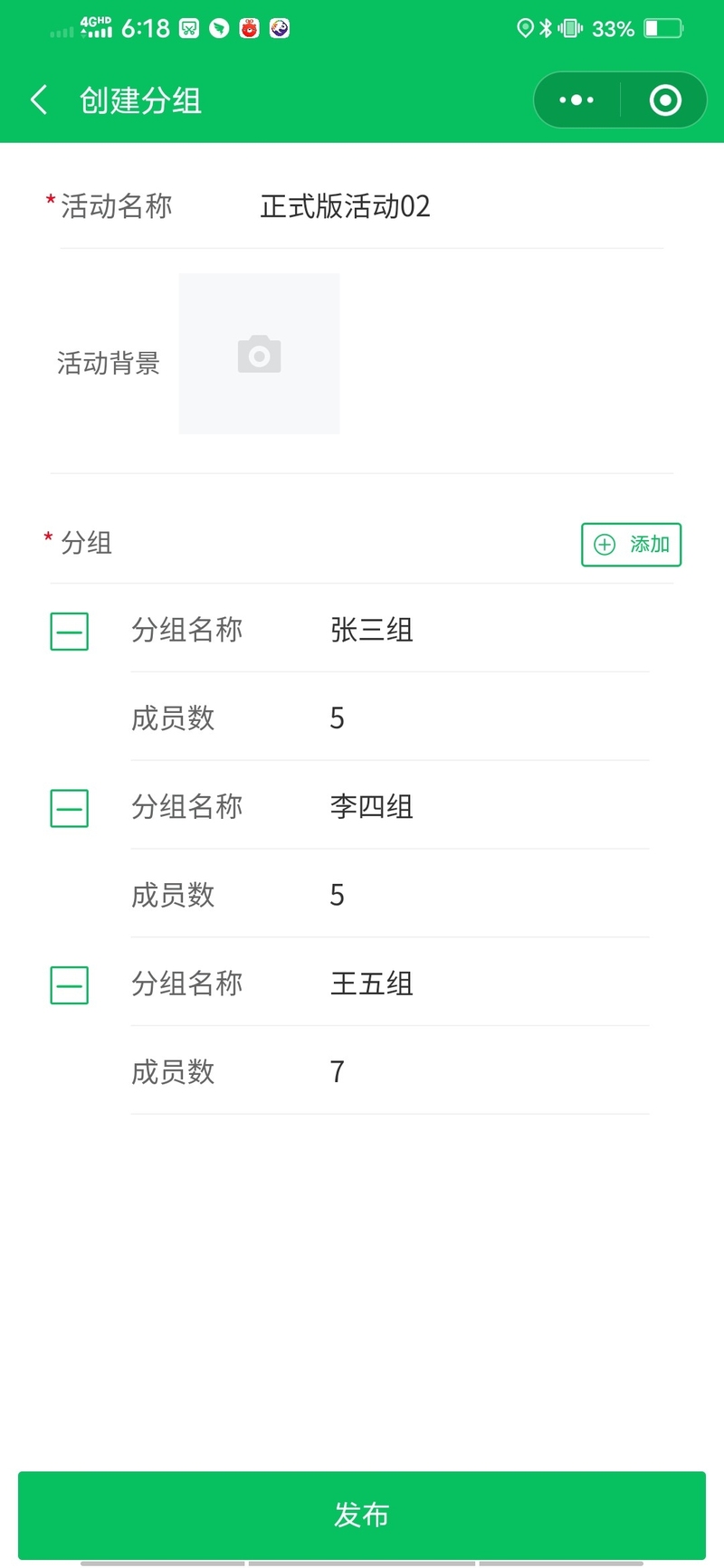Go back from the 创建分组 page
The image size is (724, 1568).
(39, 100)
